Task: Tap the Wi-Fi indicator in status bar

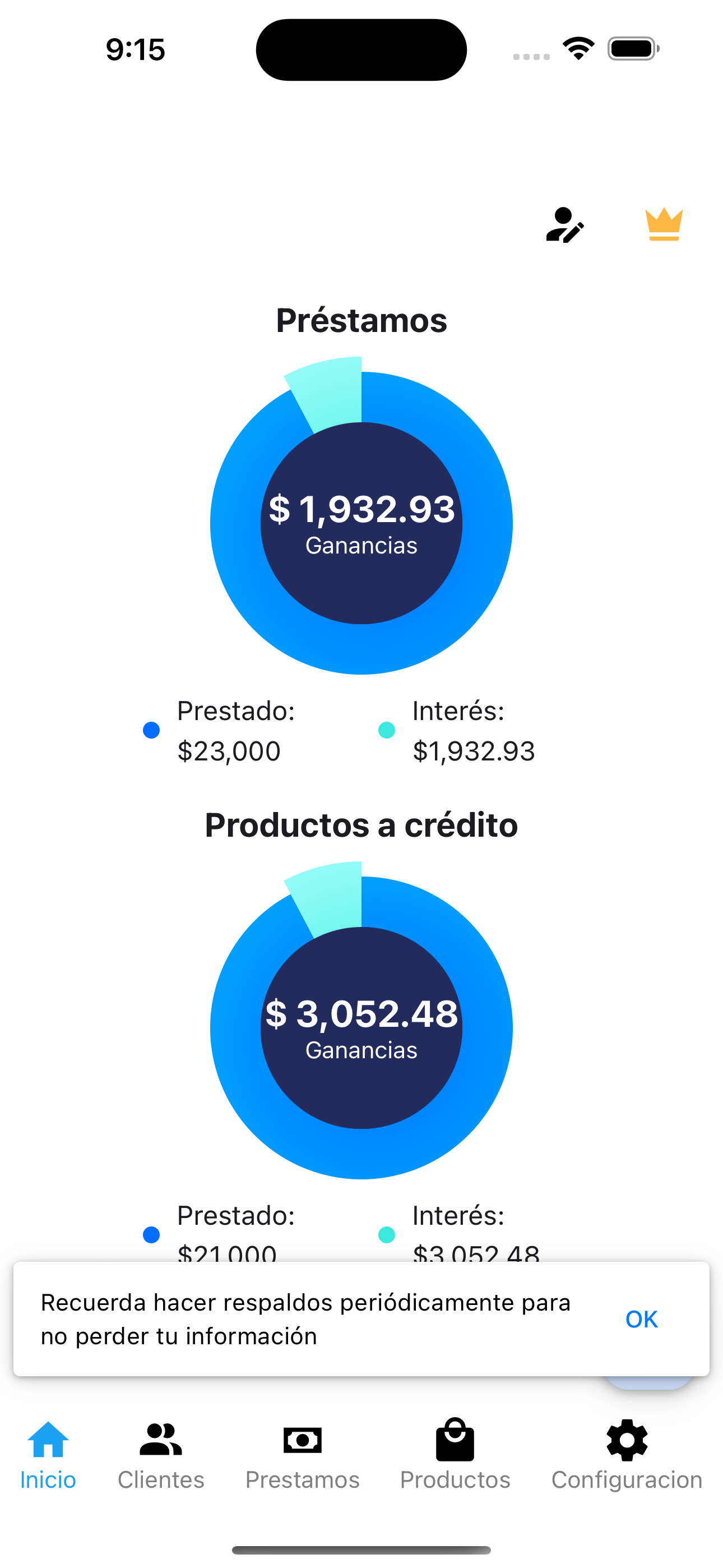Action: [x=579, y=49]
